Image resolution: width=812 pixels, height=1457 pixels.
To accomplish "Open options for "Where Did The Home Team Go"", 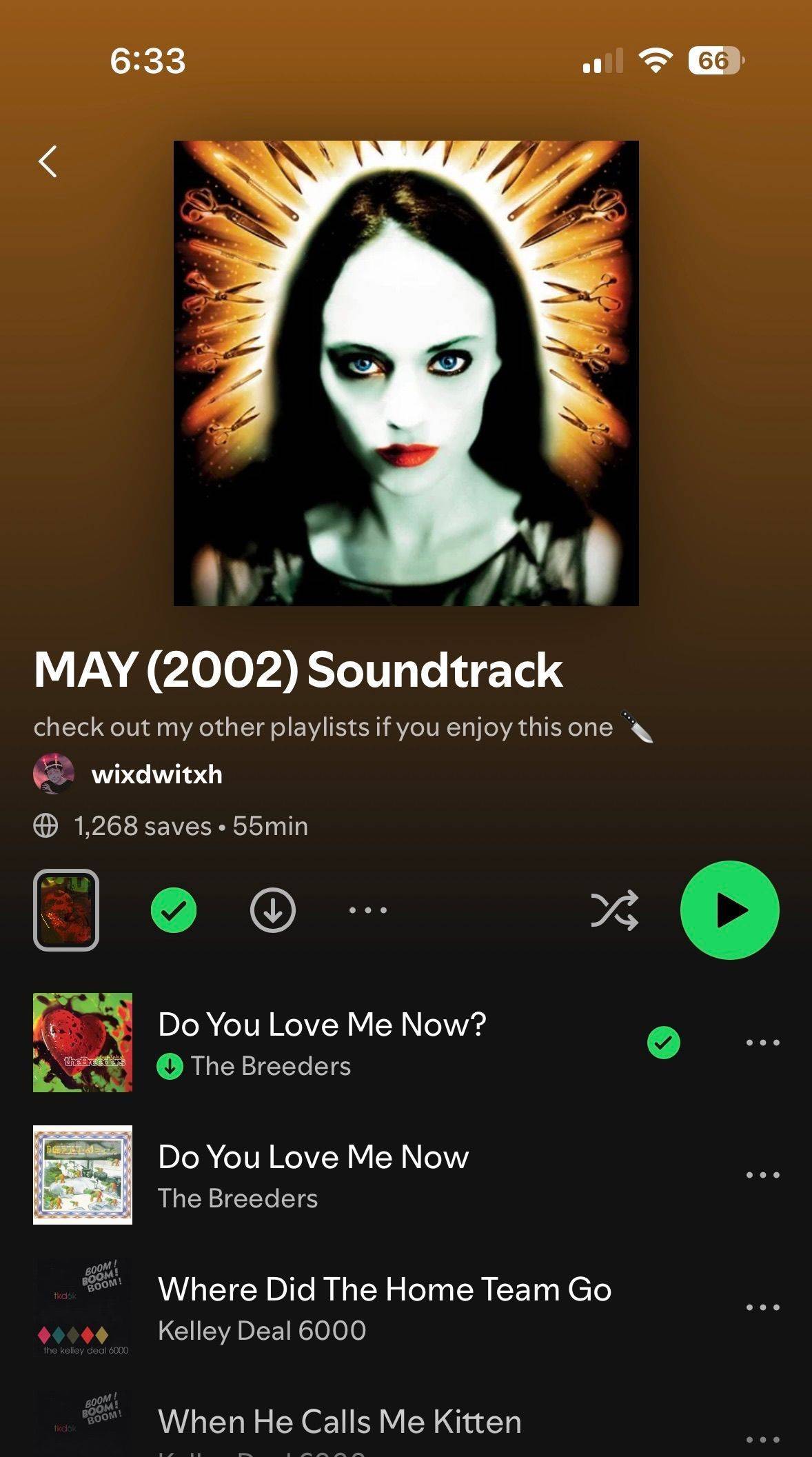I will point(763,1307).
